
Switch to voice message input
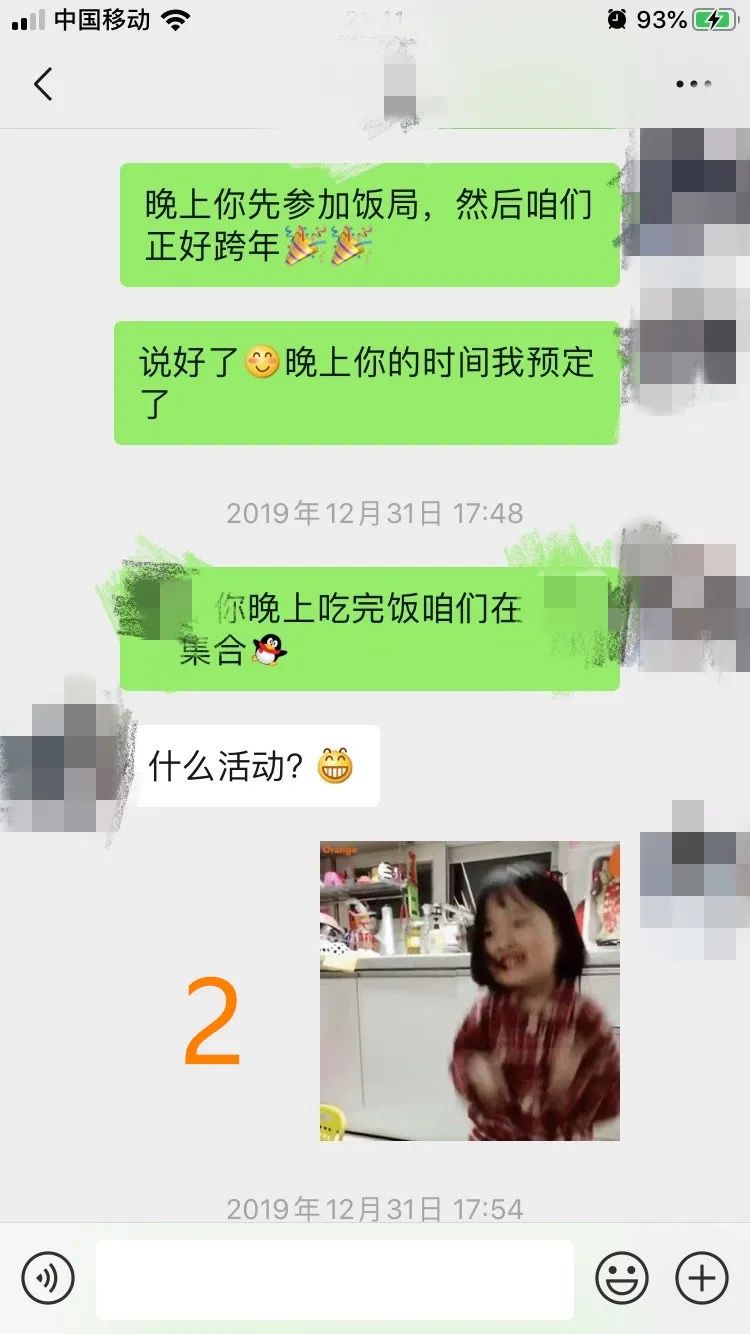coord(48,1278)
